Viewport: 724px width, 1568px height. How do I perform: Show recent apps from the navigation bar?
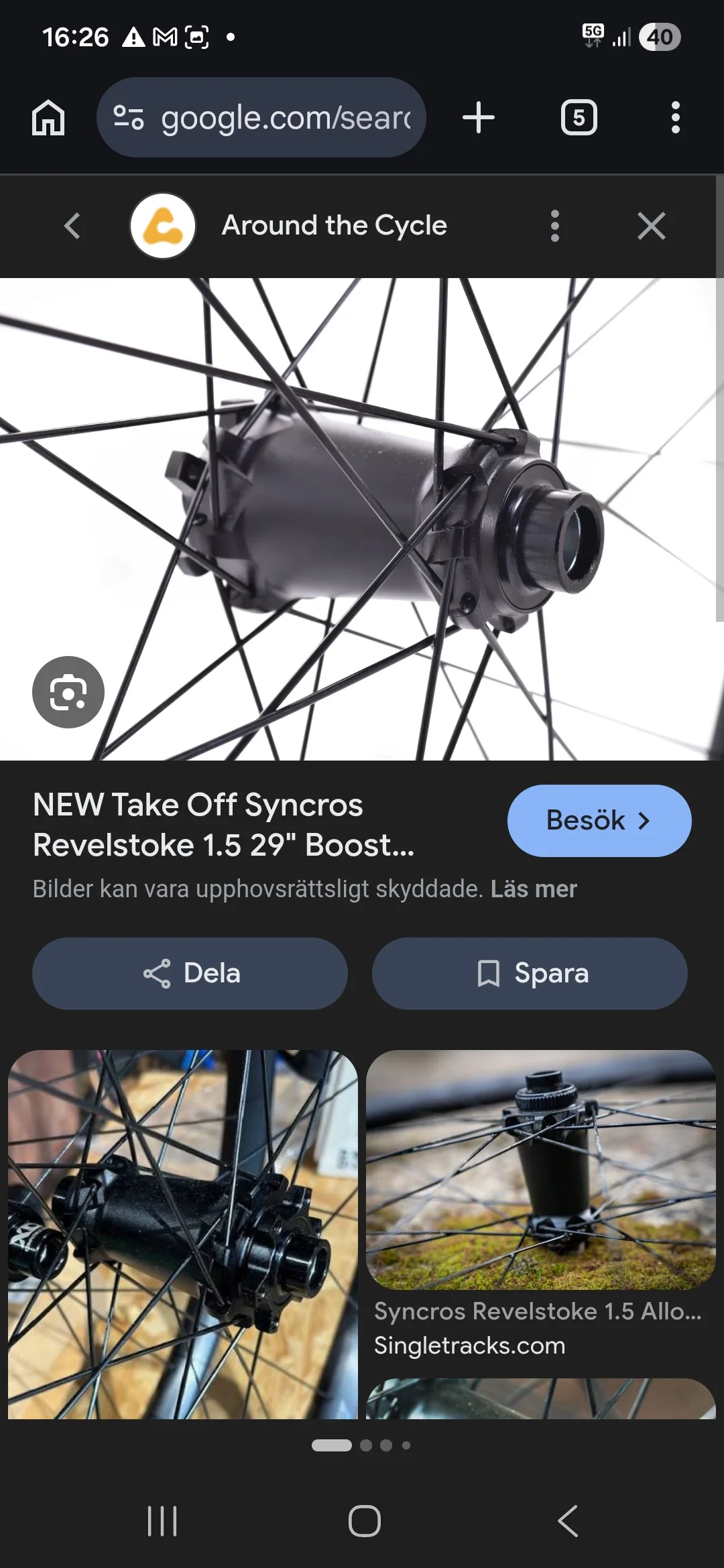(162, 1520)
